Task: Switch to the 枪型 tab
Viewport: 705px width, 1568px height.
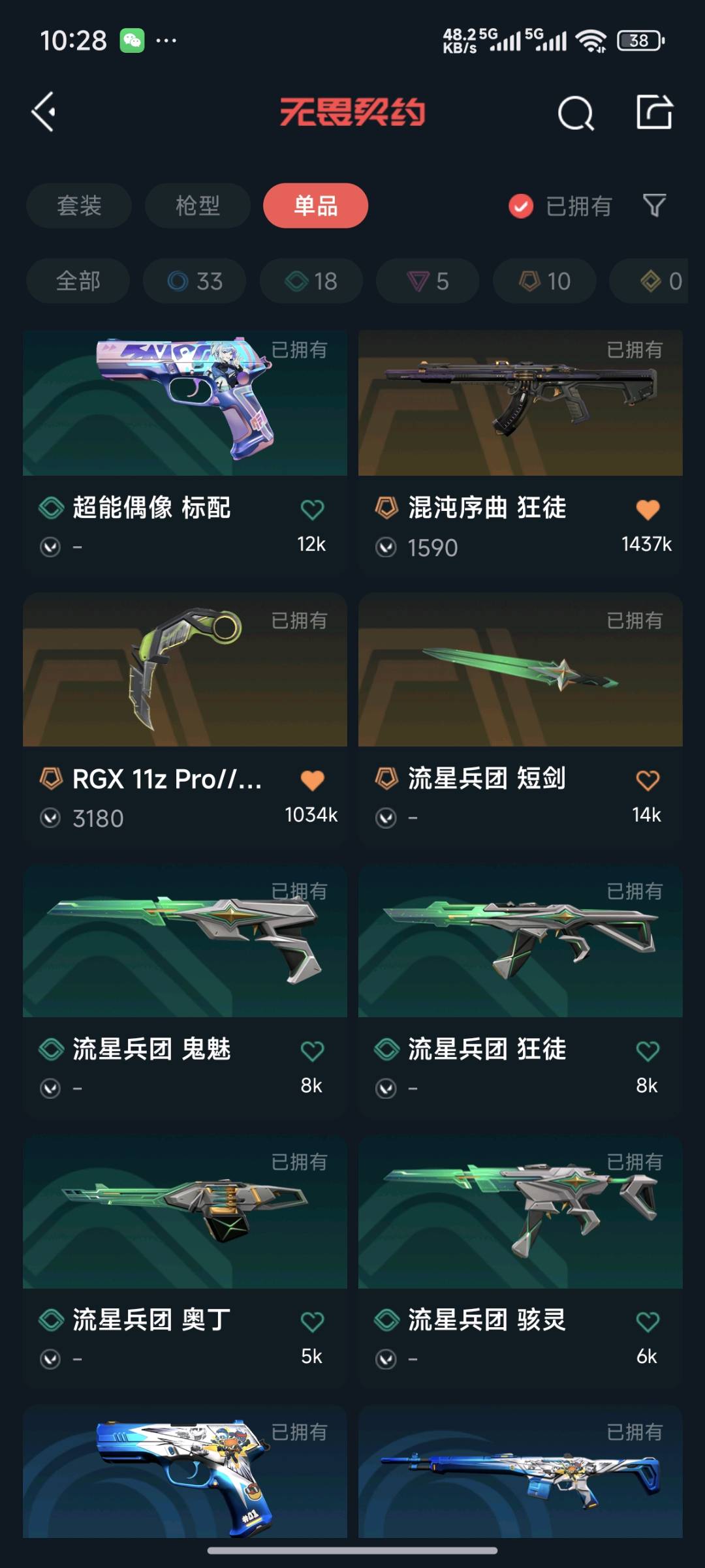Action: click(x=197, y=206)
